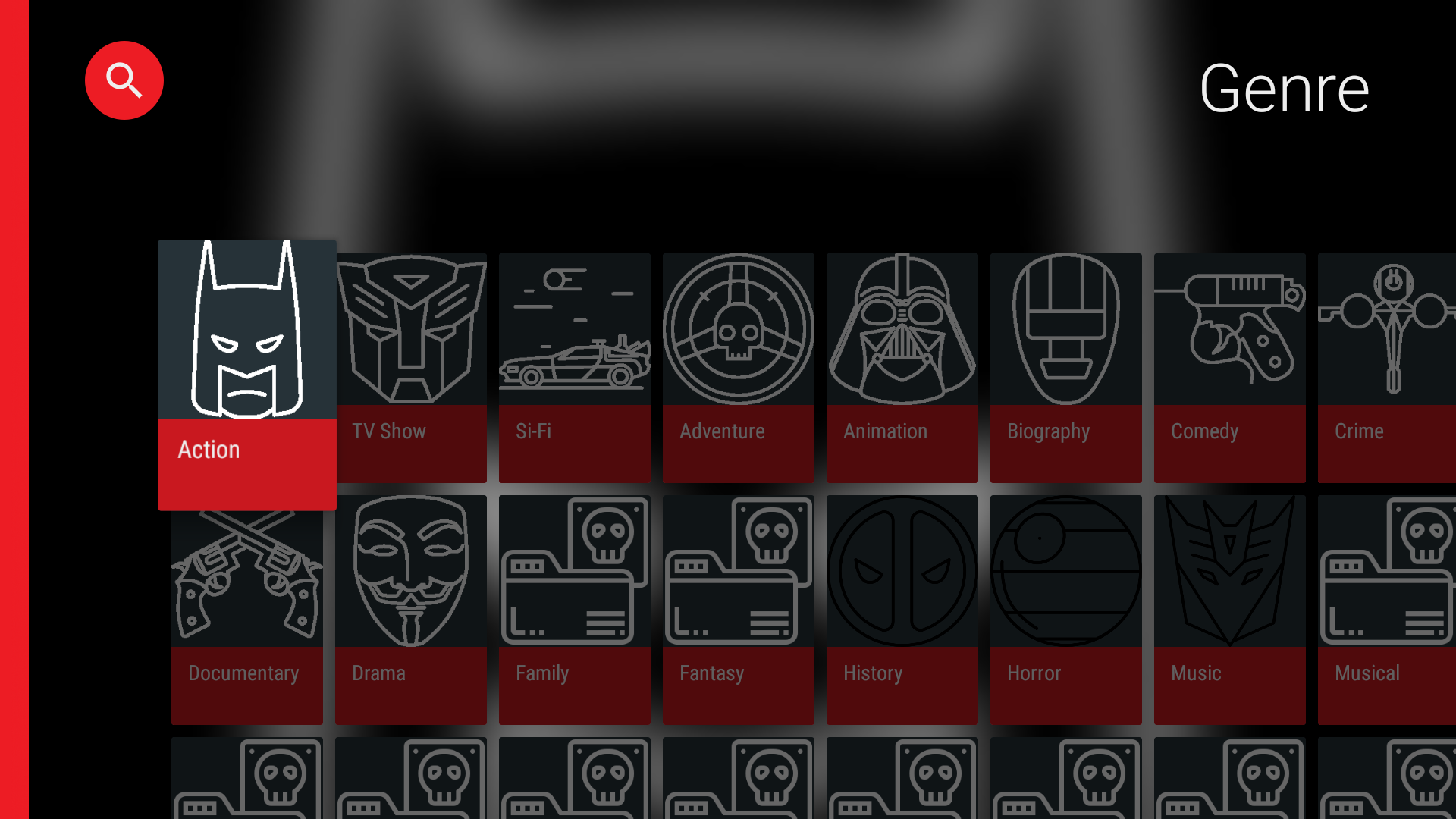Open the red search button

(124, 80)
